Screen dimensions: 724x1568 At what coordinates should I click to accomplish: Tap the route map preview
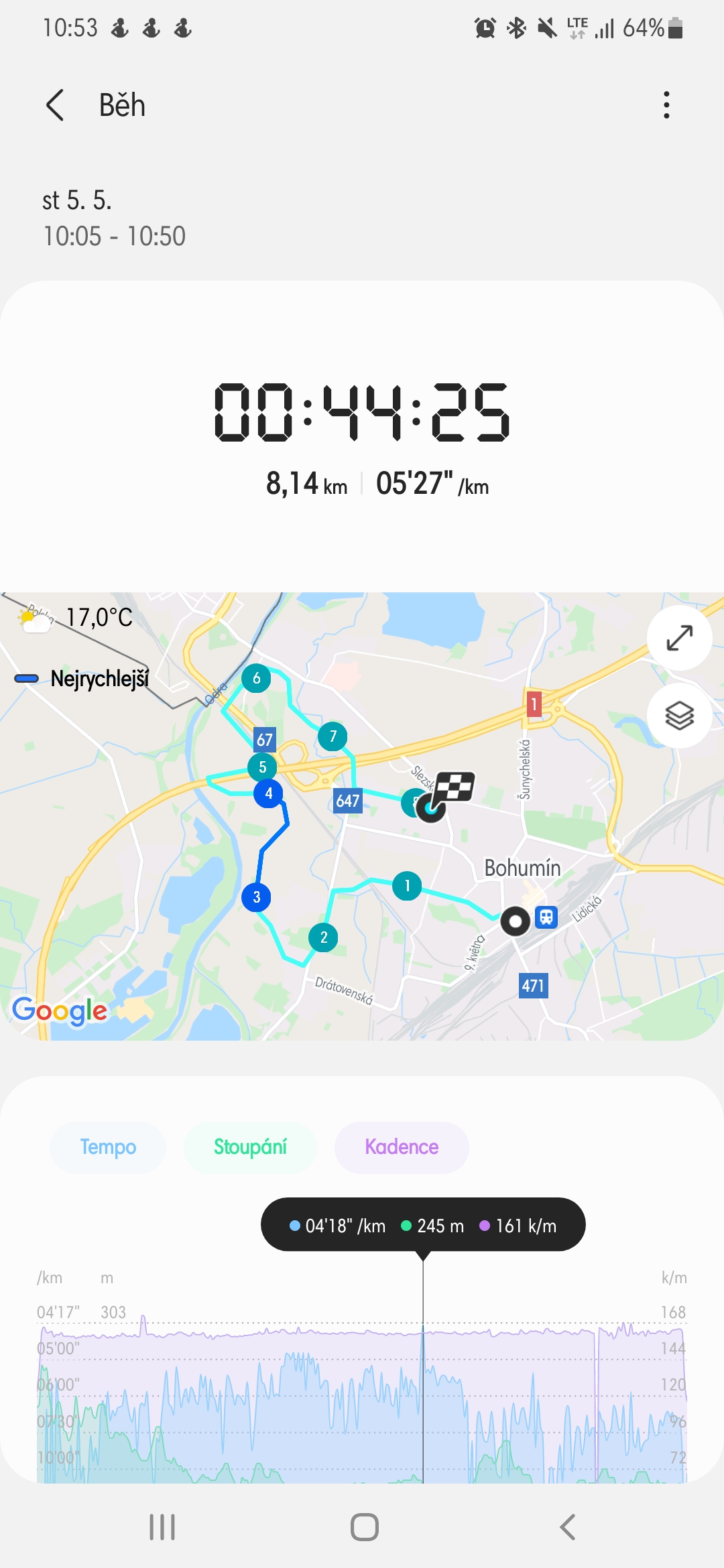coord(362,816)
